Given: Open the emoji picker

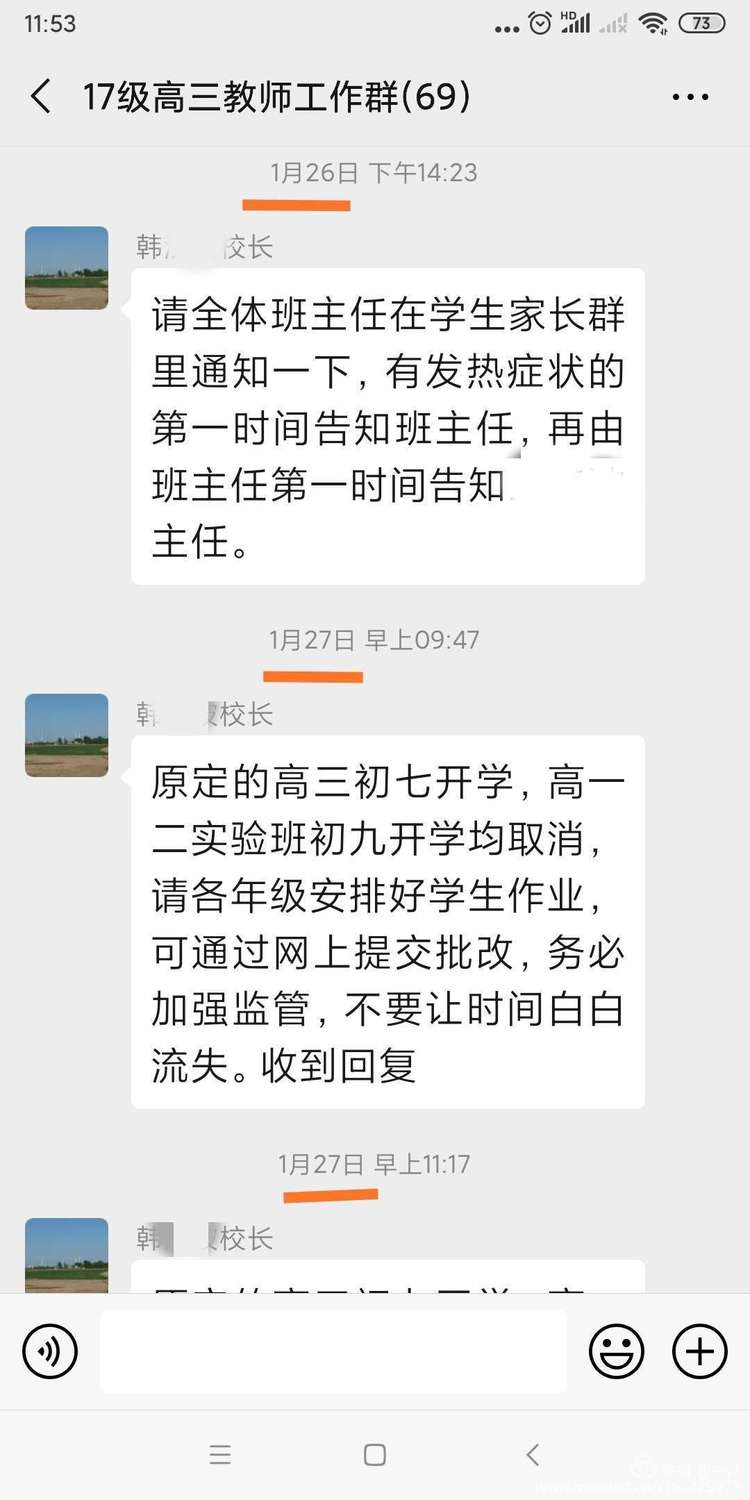Looking at the screenshot, I should [x=616, y=1351].
